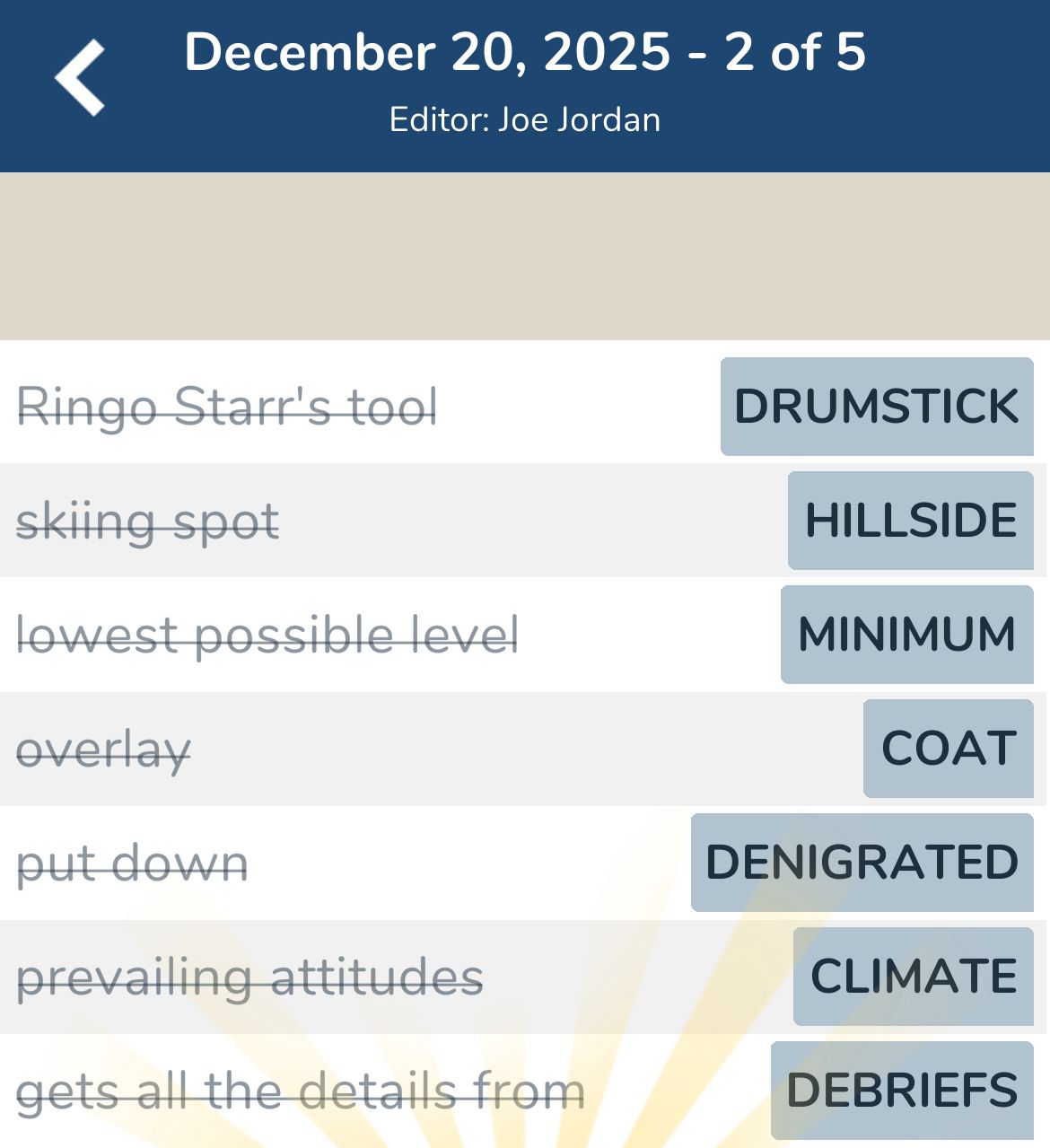The image size is (1050, 1148).
Task: Click the clue 'prevailing attitudes'
Action: click(x=252, y=977)
